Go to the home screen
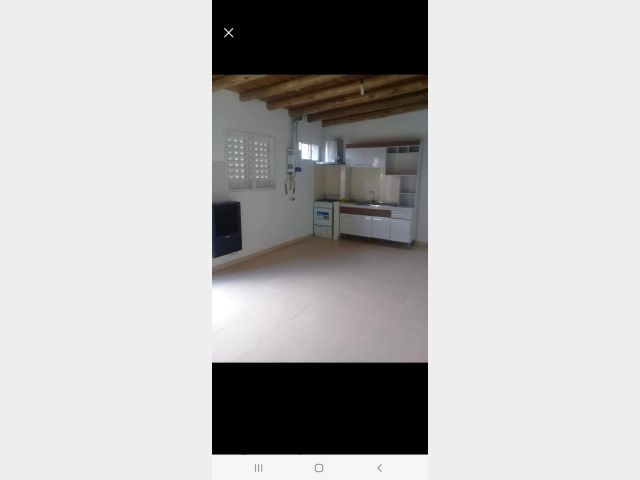This screenshot has height=480, width=640. (319, 468)
